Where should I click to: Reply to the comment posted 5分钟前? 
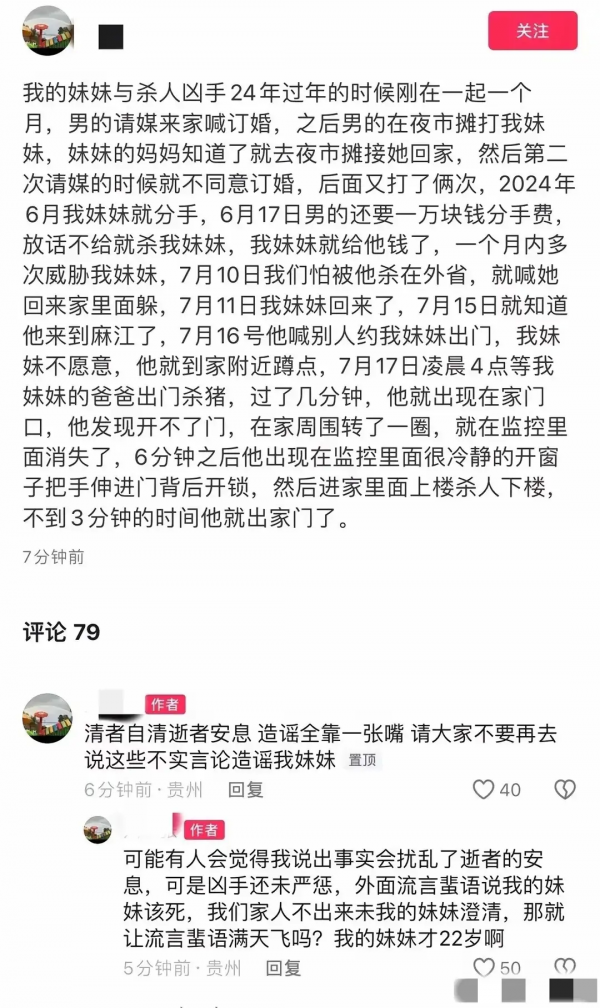click(x=284, y=969)
